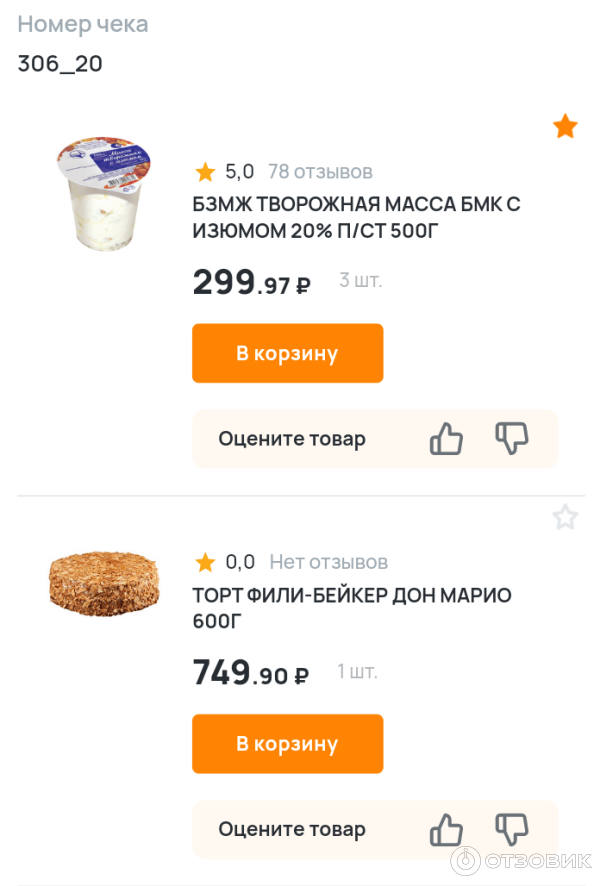Open торт Фили-Бейкер Дон Марио title
Screen dimensions: 600x886
351,608
